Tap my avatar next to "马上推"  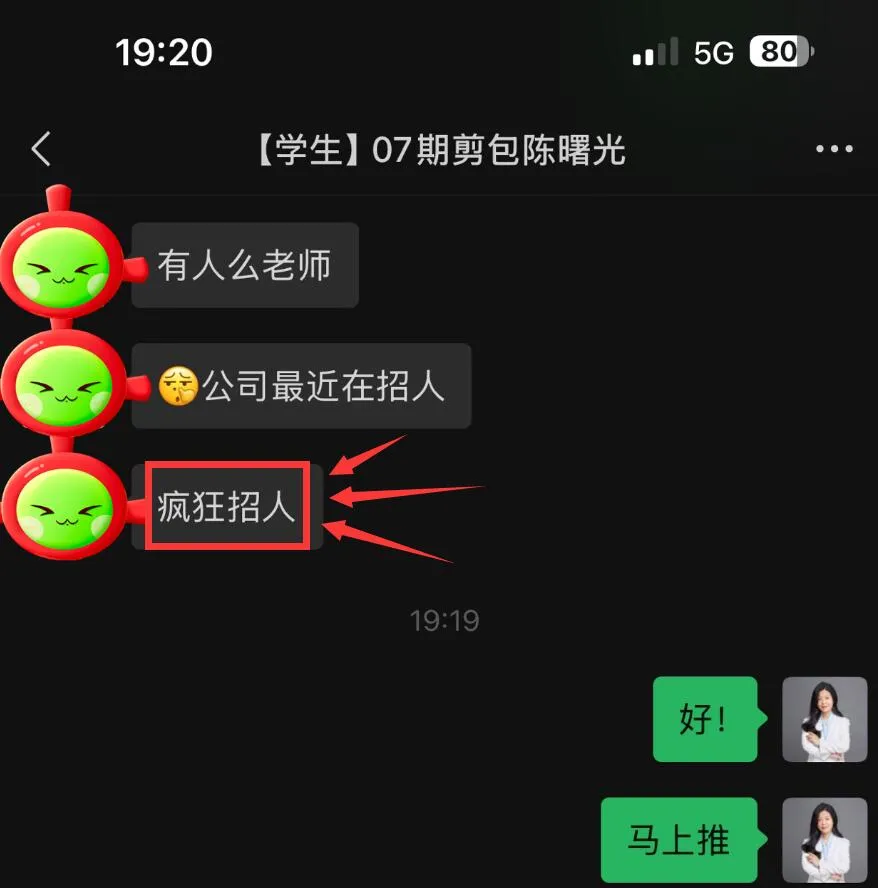[823, 840]
